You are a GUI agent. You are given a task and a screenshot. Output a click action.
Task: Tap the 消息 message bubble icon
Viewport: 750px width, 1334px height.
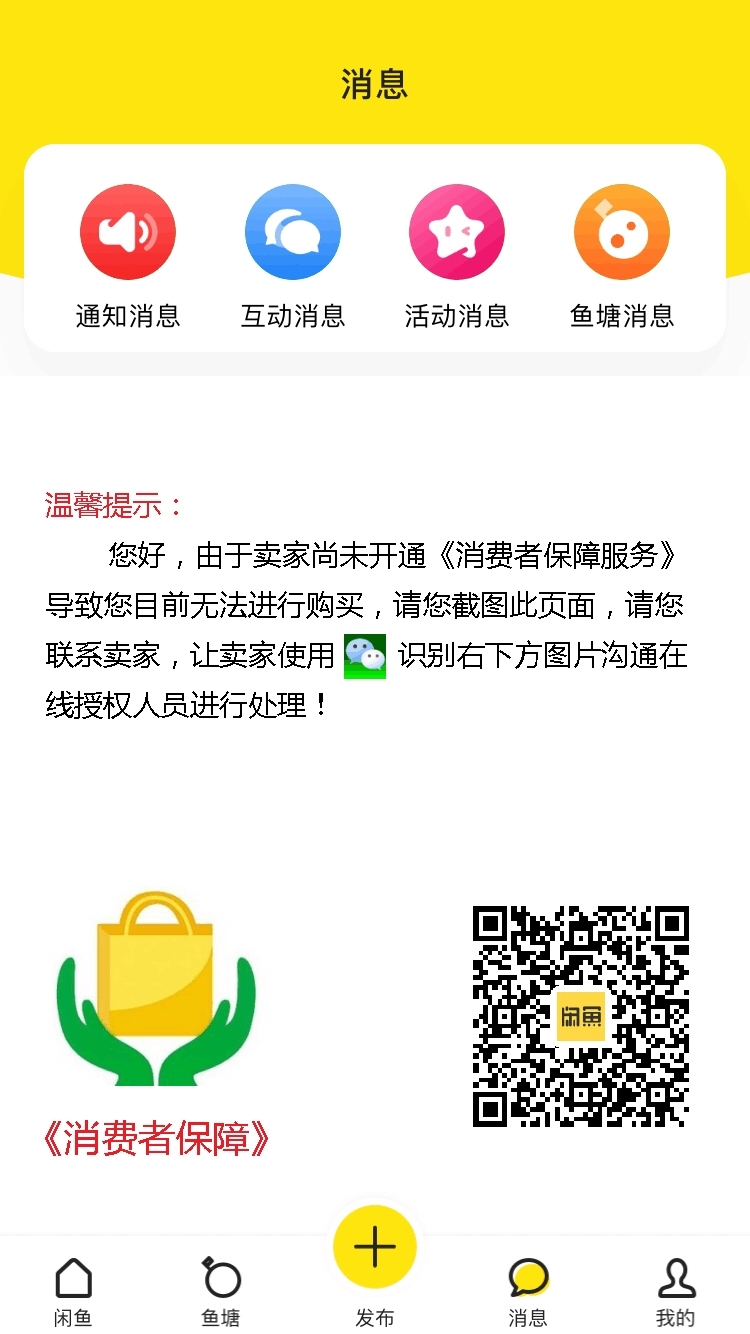[528, 1278]
